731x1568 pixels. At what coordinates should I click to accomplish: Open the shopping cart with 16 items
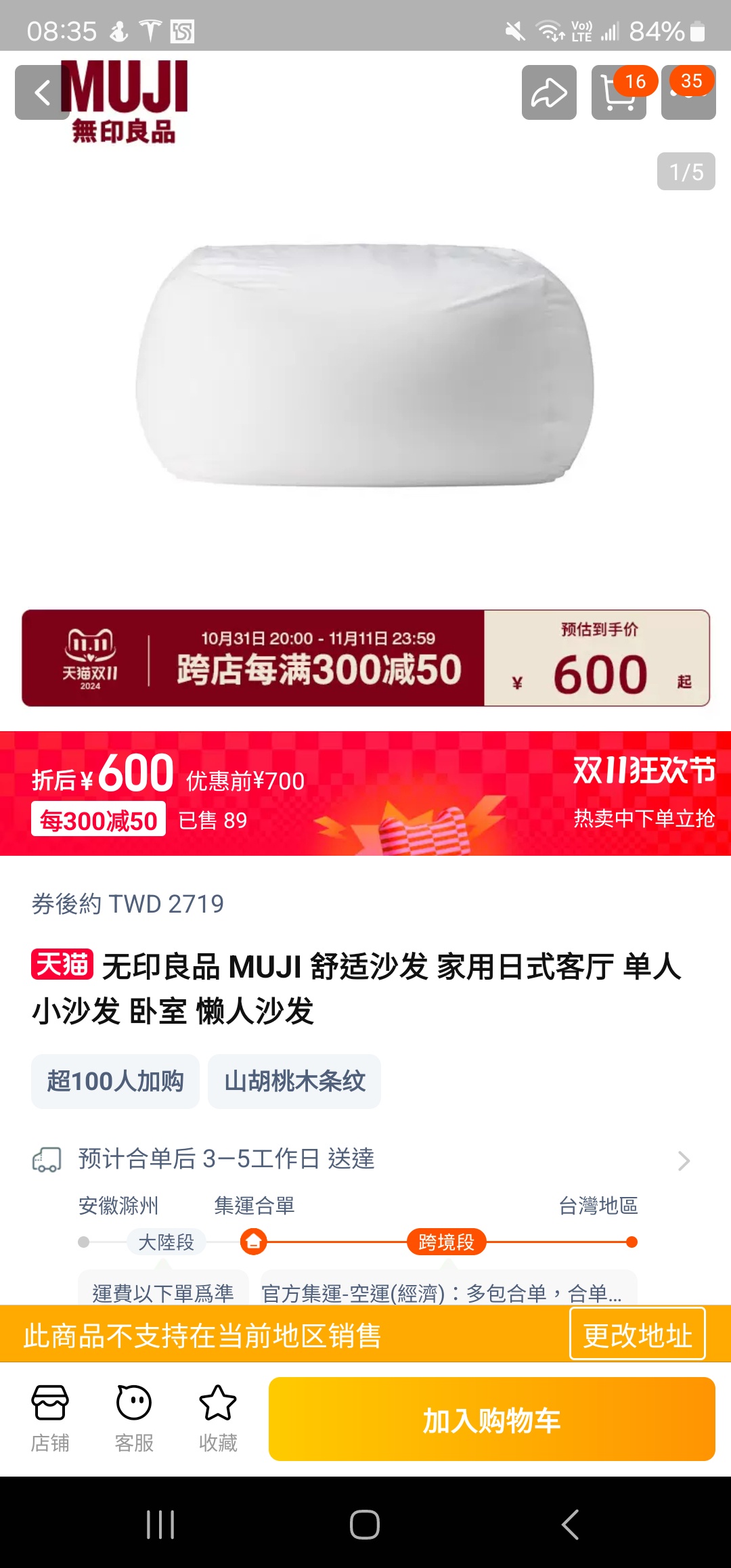click(x=618, y=93)
